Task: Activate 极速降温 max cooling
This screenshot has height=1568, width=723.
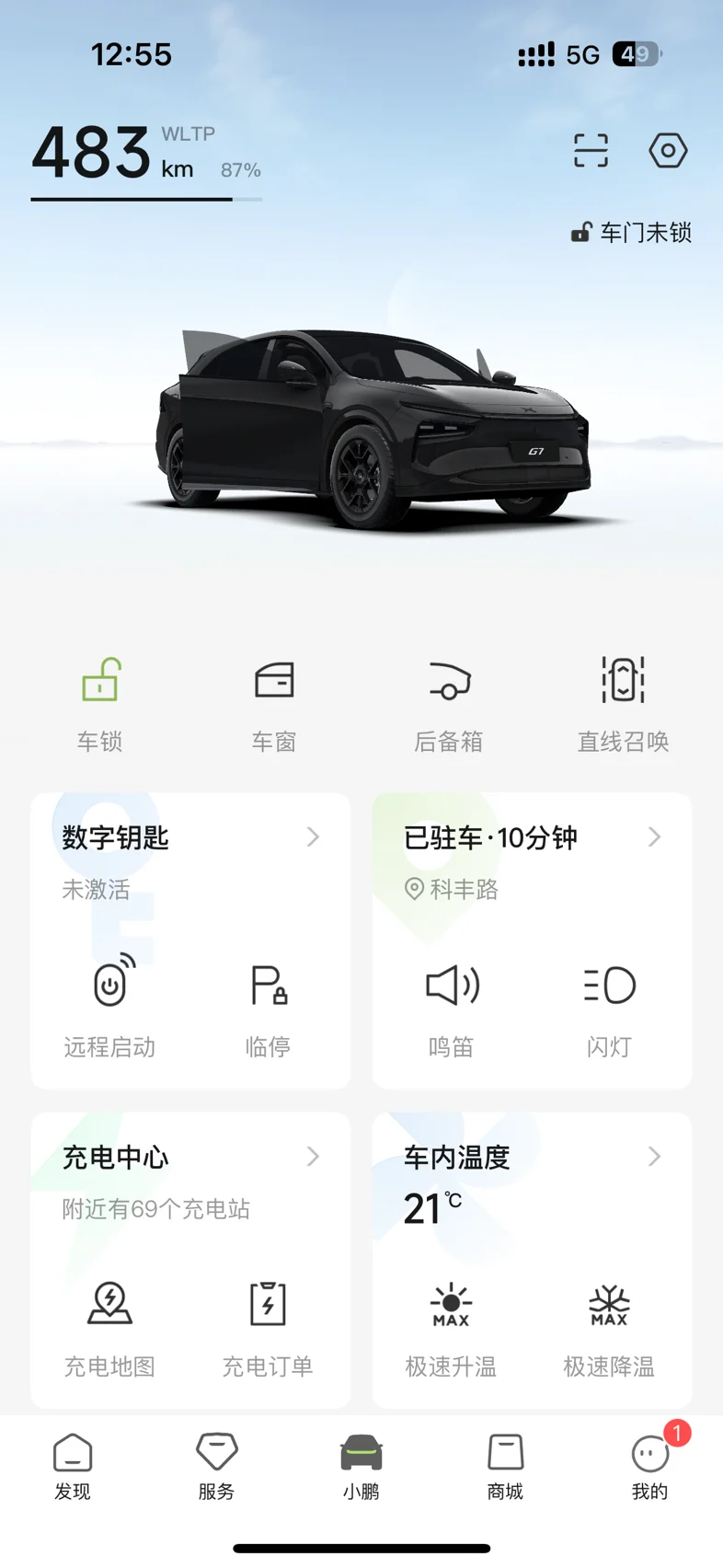Action: tap(609, 1328)
